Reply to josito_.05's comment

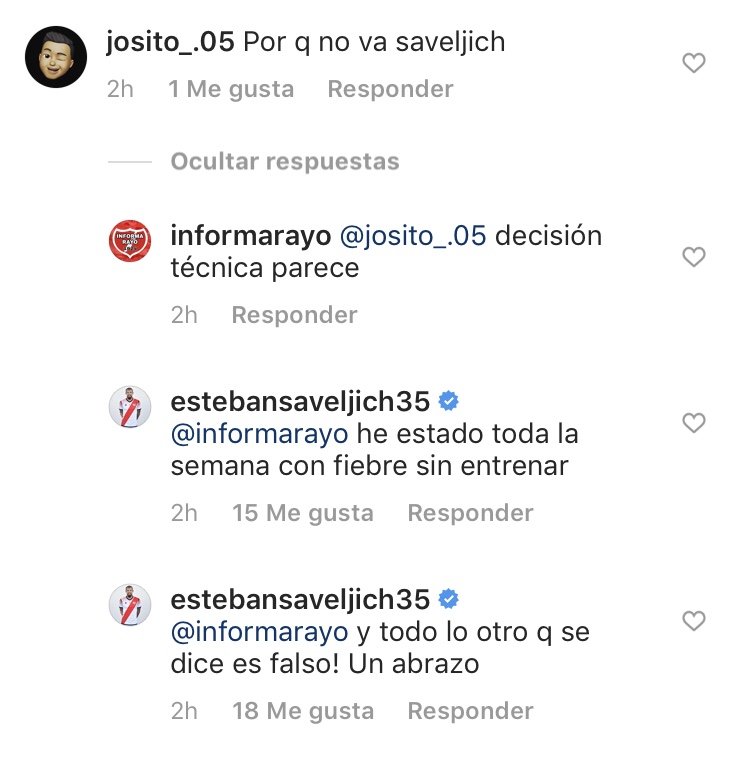(x=390, y=89)
